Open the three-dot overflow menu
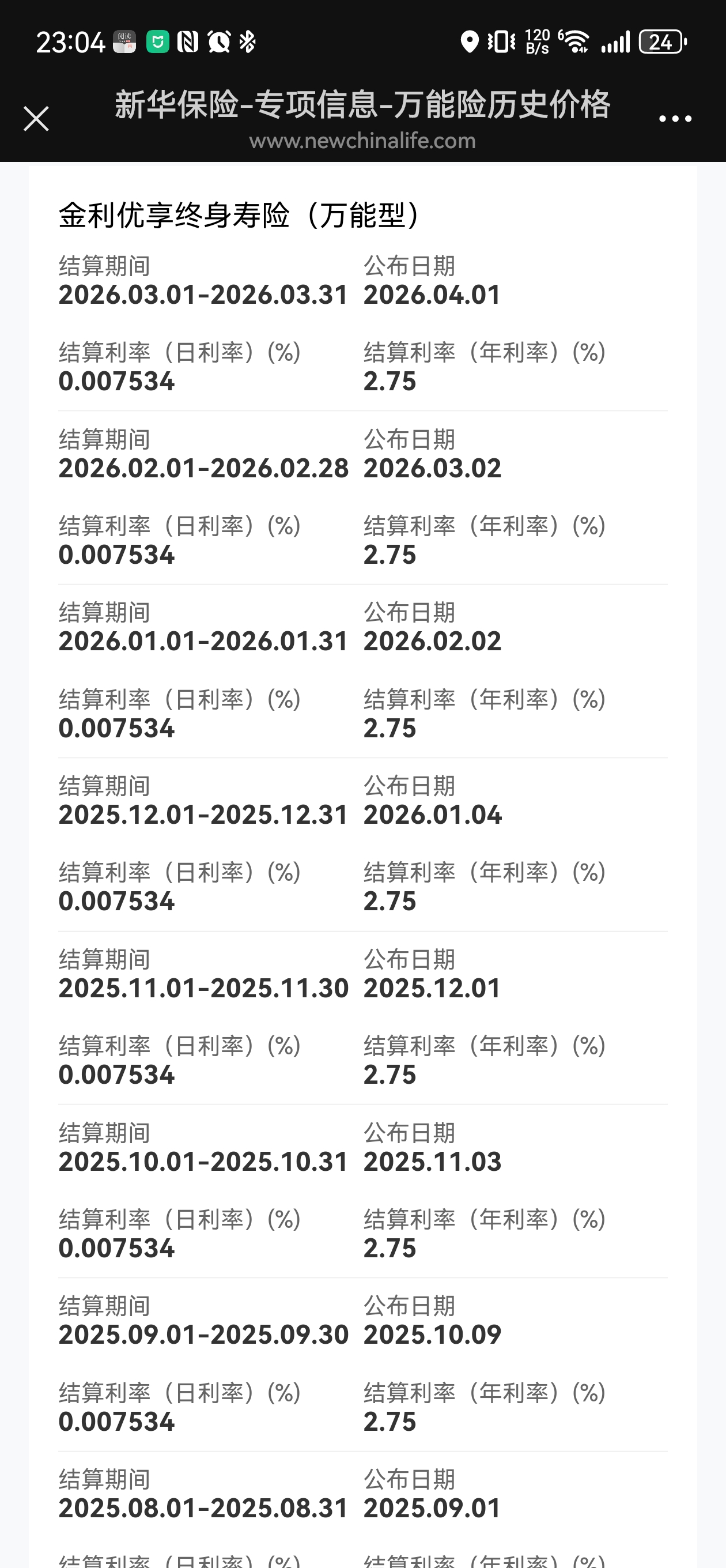Viewport: 726px width, 1568px height. point(675,119)
